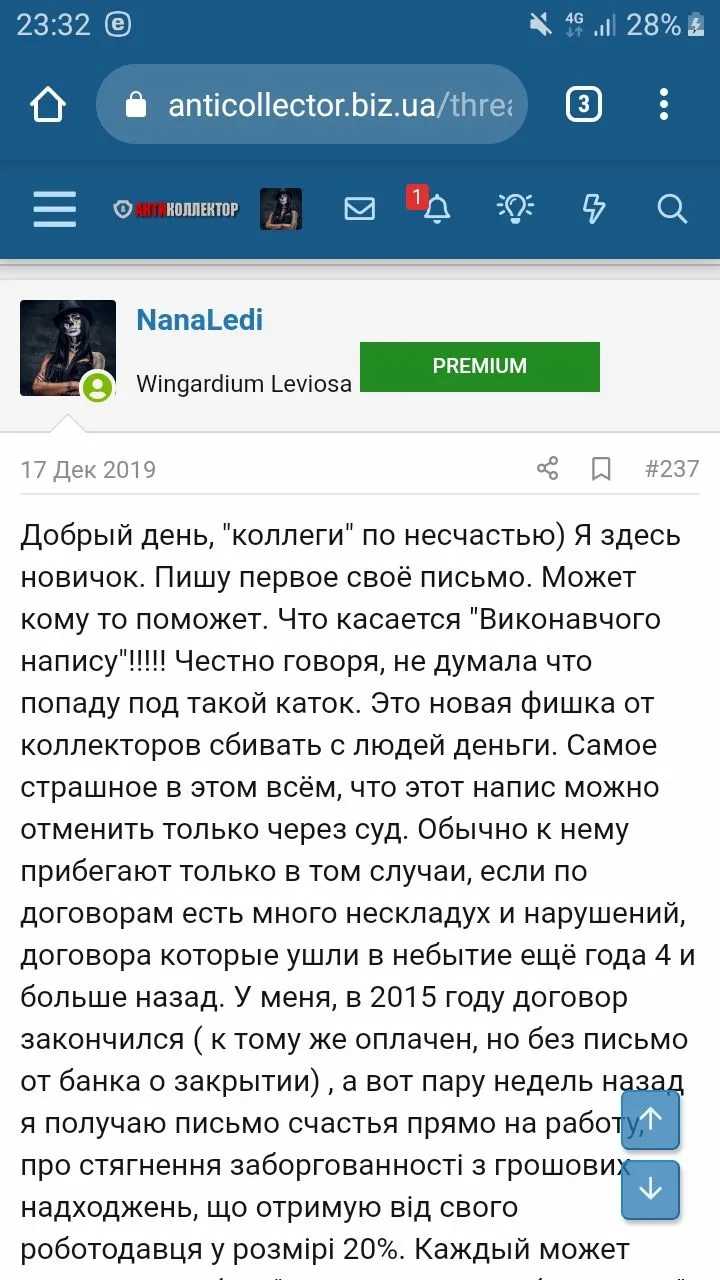Open the browser tab switcher

point(584,104)
